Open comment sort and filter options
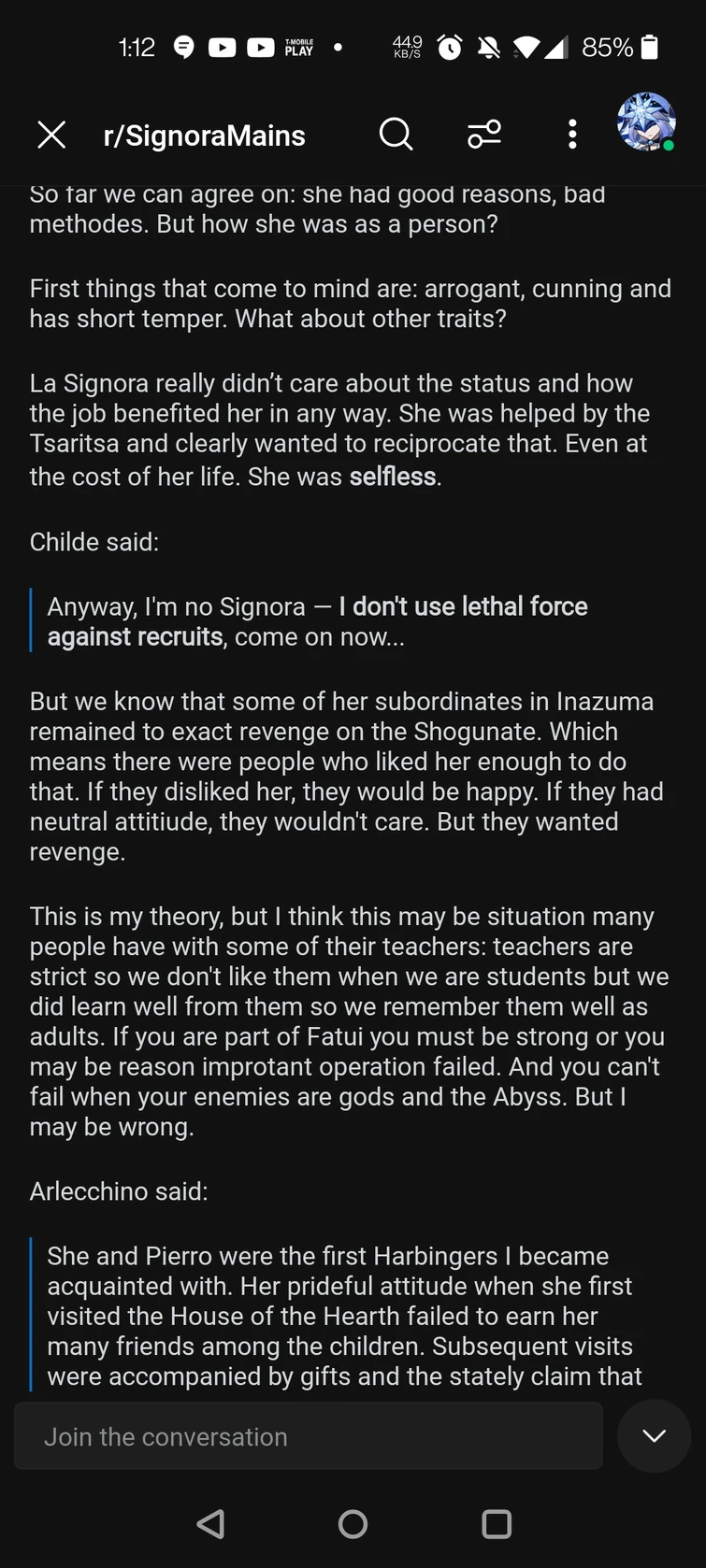 484,135
